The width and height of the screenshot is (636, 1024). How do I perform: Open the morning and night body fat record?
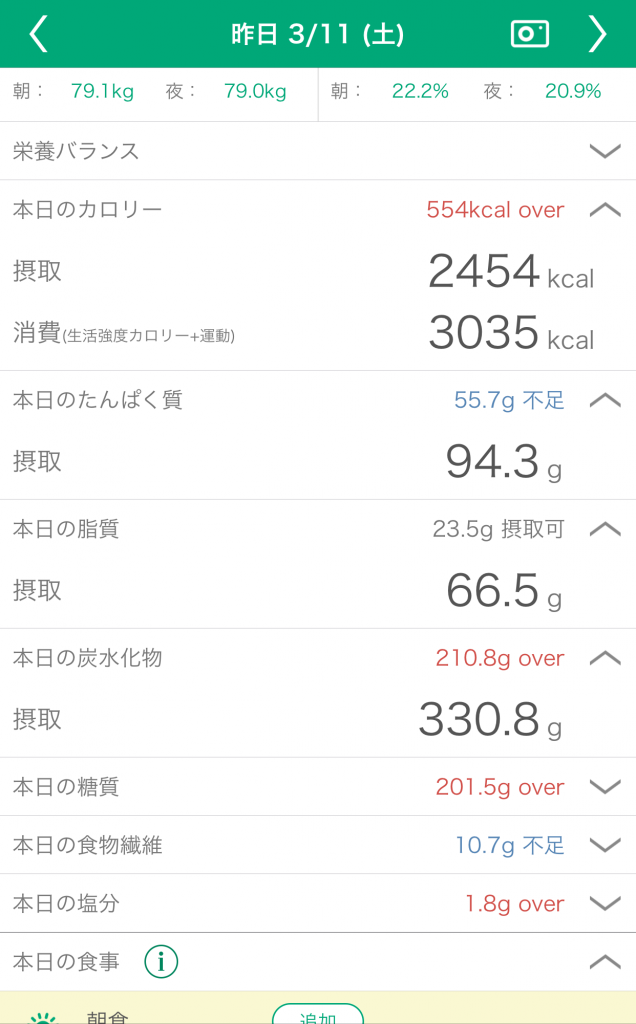tap(477, 91)
